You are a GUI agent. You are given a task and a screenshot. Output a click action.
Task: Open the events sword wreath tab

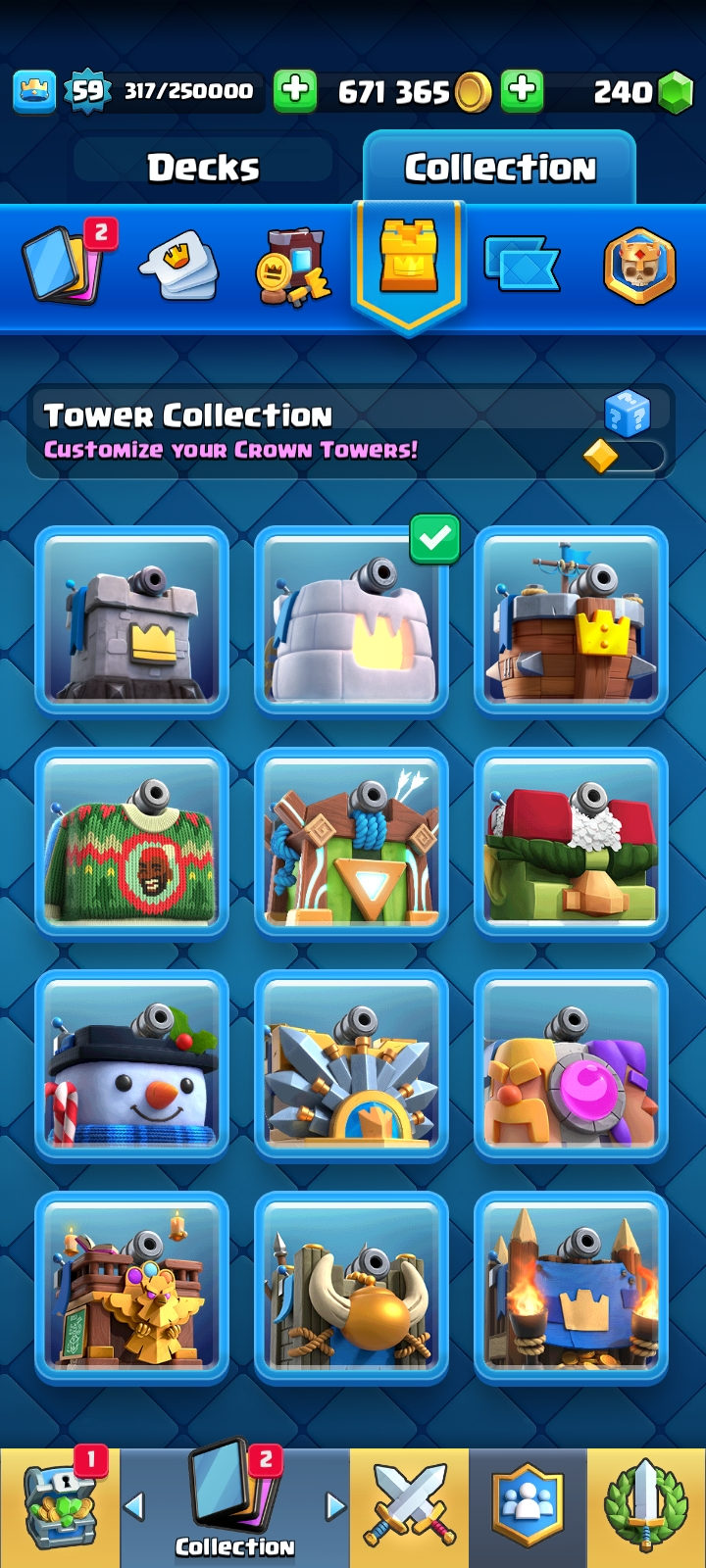[645, 1507]
